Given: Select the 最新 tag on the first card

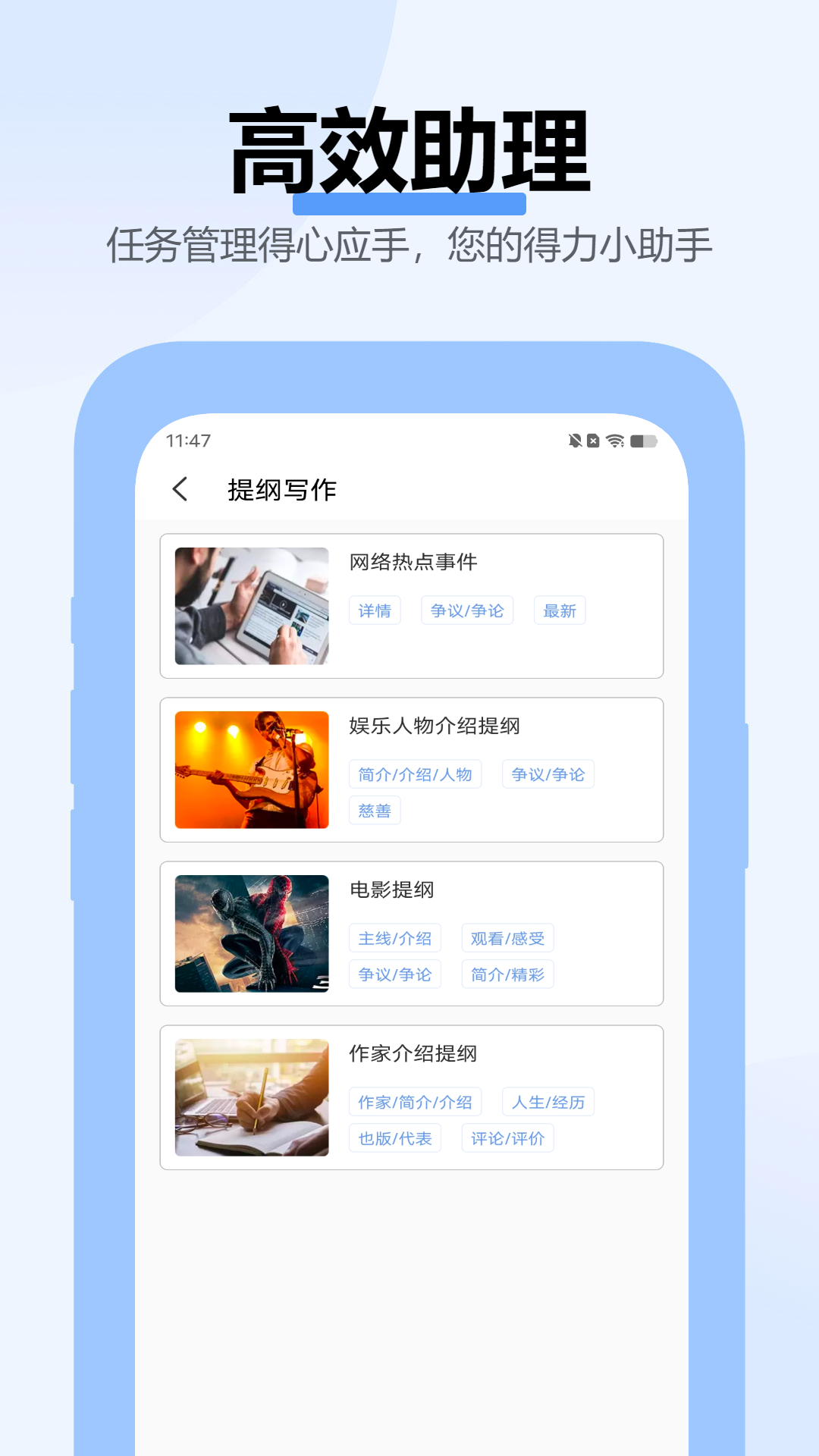Looking at the screenshot, I should click(560, 610).
